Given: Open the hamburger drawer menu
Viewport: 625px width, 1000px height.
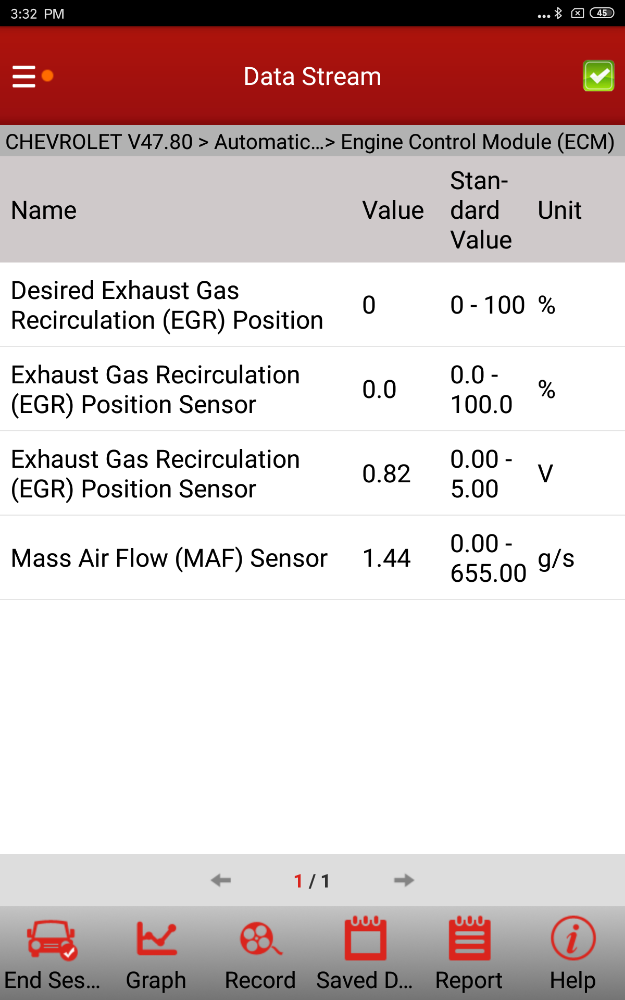Looking at the screenshot, I should [24, 77].
